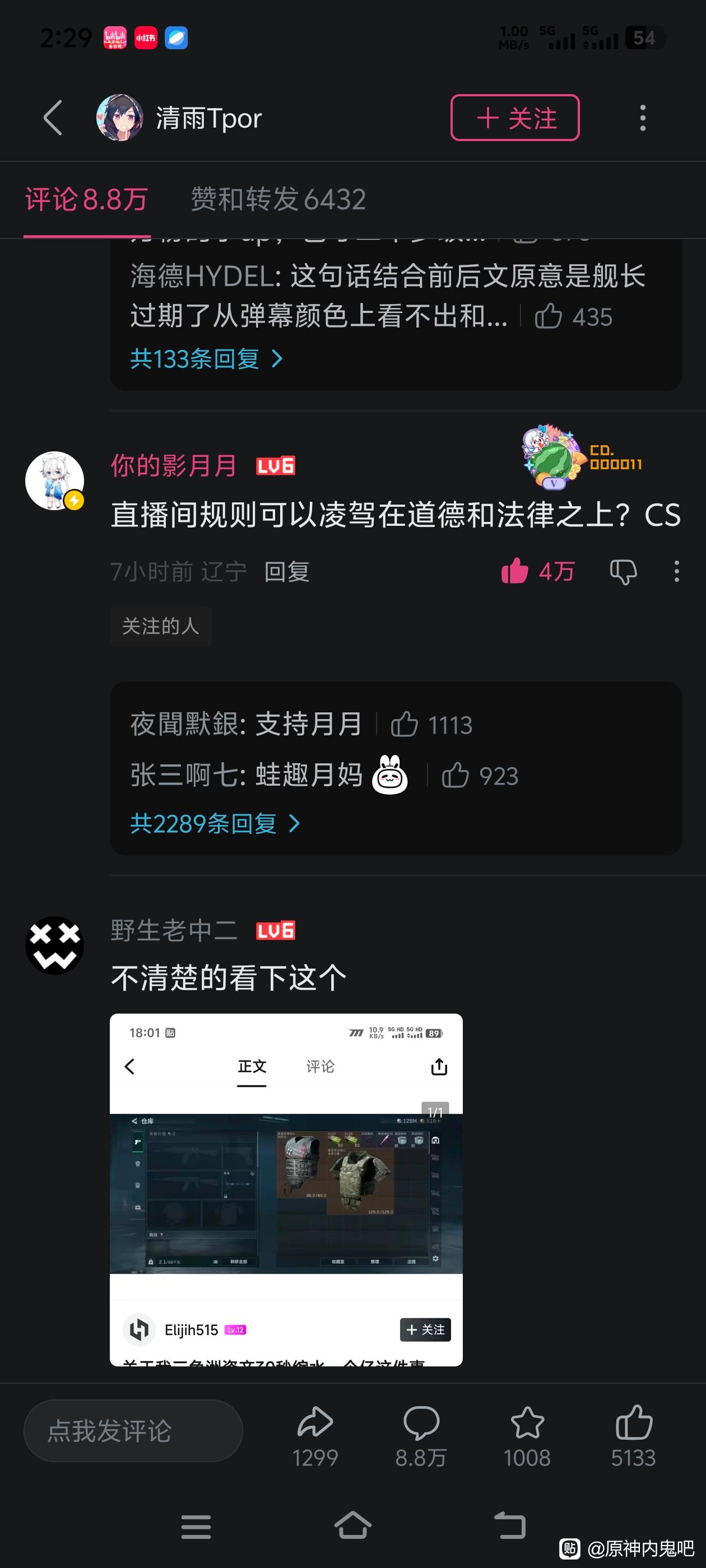Open 你的影月月's avatar
The width and height of the screenshot is (706, 1568).
55,480
